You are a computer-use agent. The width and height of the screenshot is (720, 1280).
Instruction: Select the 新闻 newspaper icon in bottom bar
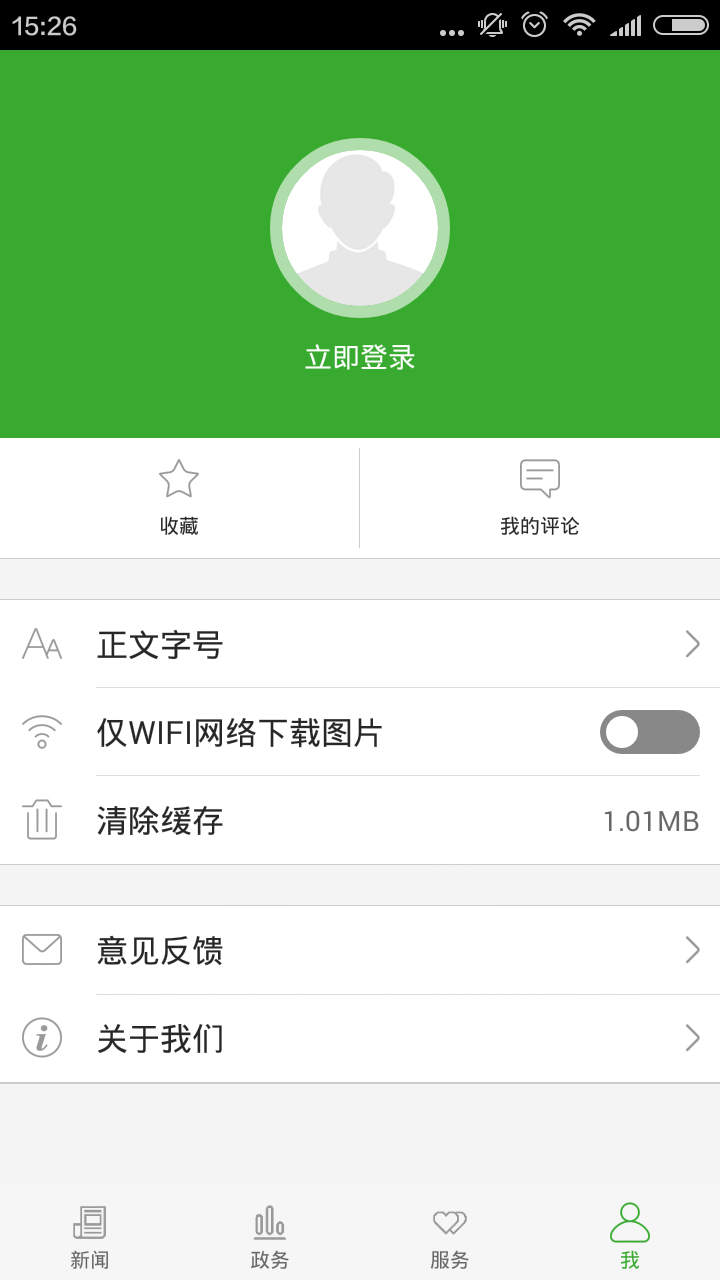click(x=89, y=1221)
